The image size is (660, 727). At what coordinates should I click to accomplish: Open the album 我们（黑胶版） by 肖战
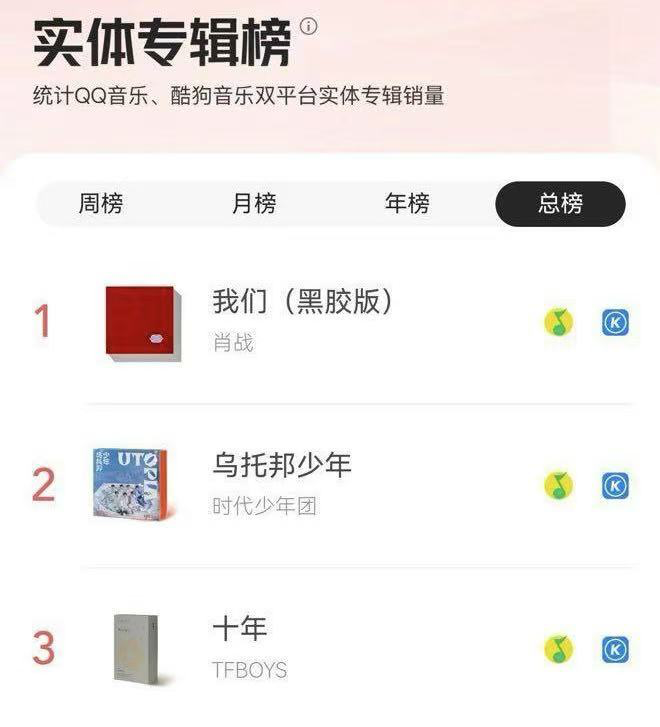tap(302, 302)
